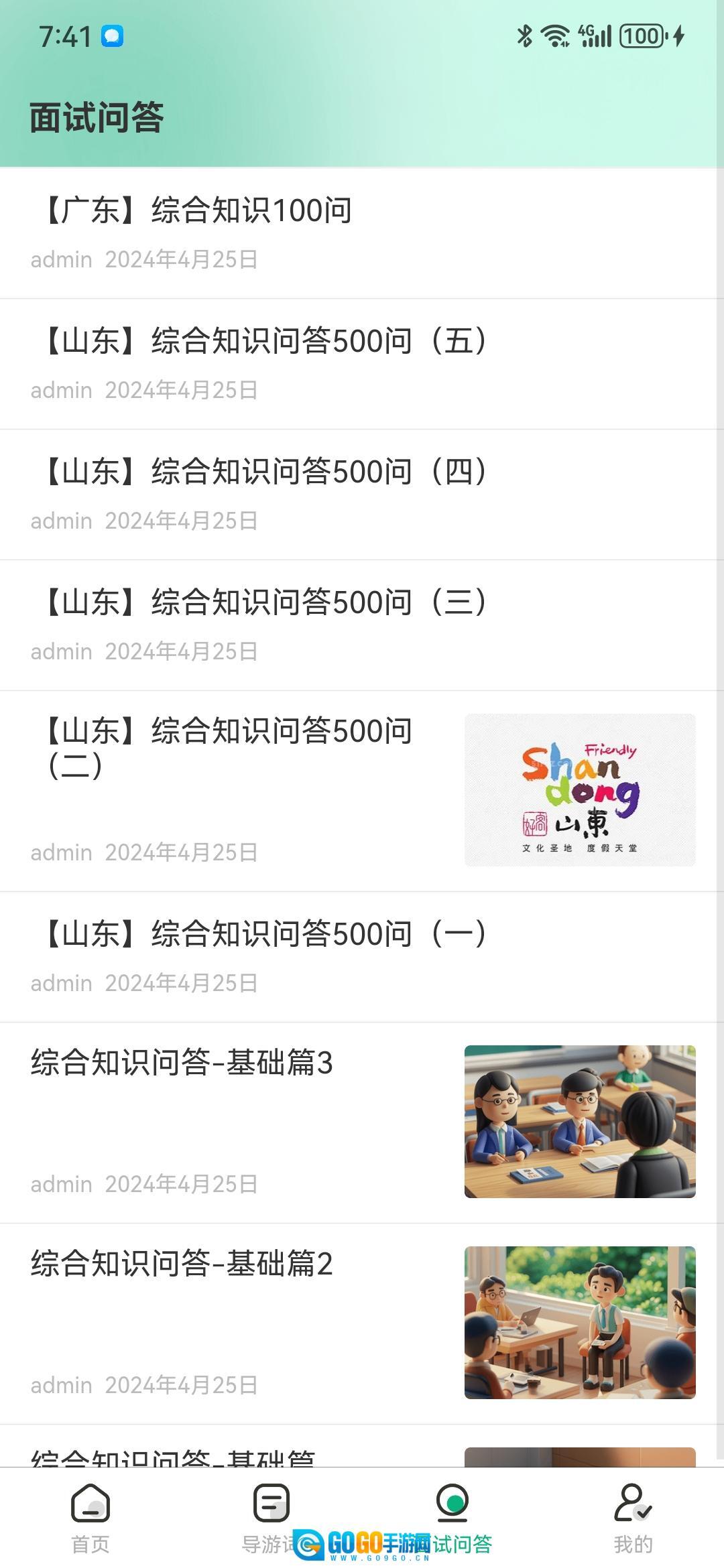Open 【山东】综合知识问答500问（二）
This screenshot has height=1568, width=724.
[x=228, y=747]
